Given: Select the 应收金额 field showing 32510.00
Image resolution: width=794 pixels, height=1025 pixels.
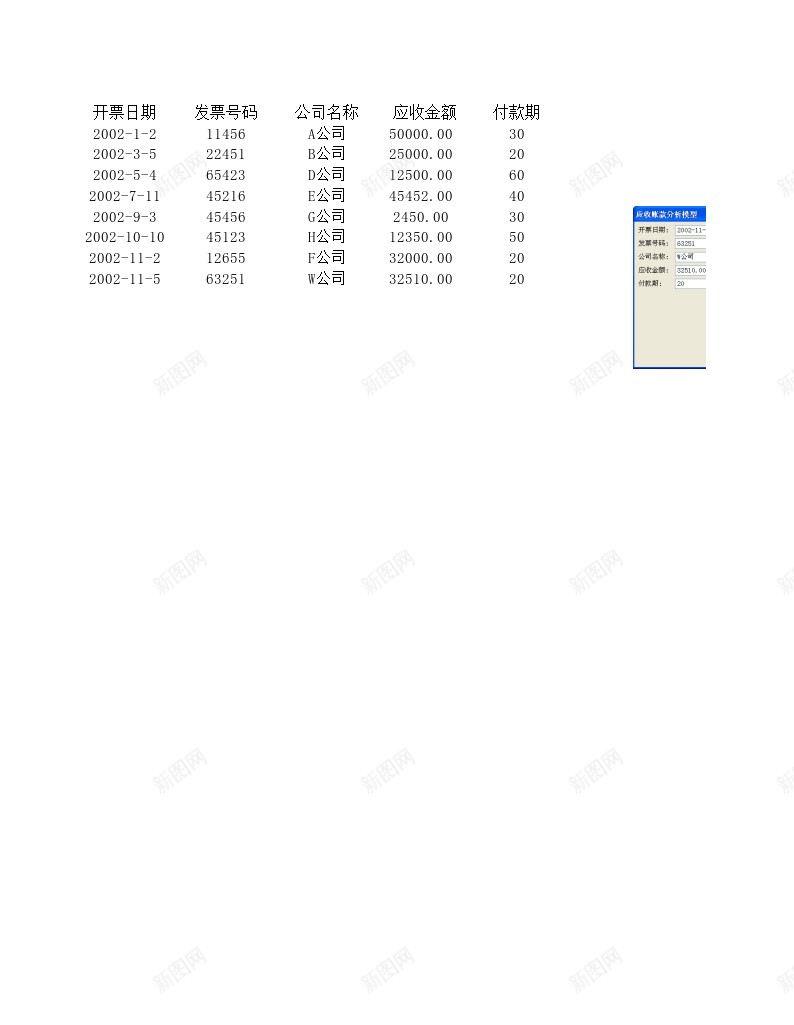Looking at the screenshot, I should coord(692,270).
